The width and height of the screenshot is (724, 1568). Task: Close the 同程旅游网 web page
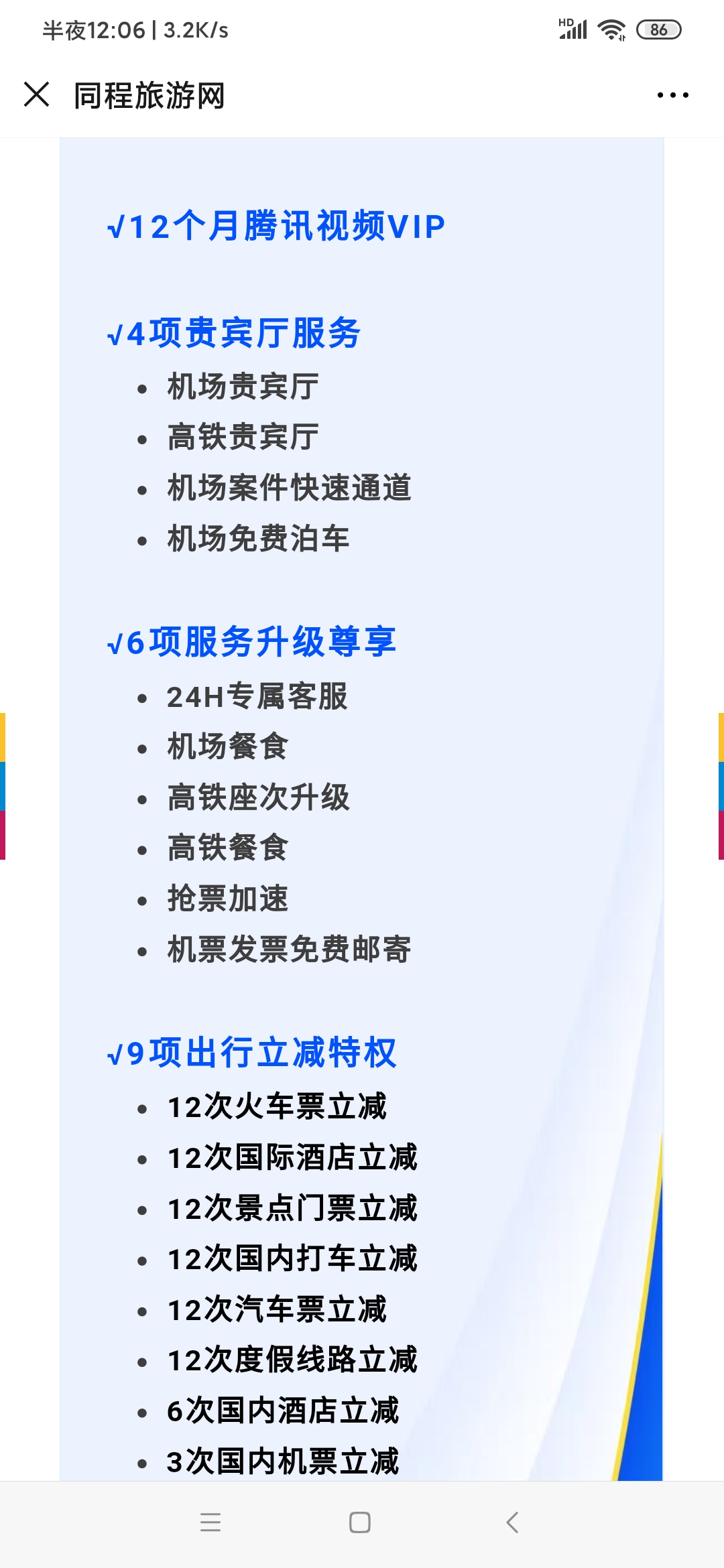37,94
